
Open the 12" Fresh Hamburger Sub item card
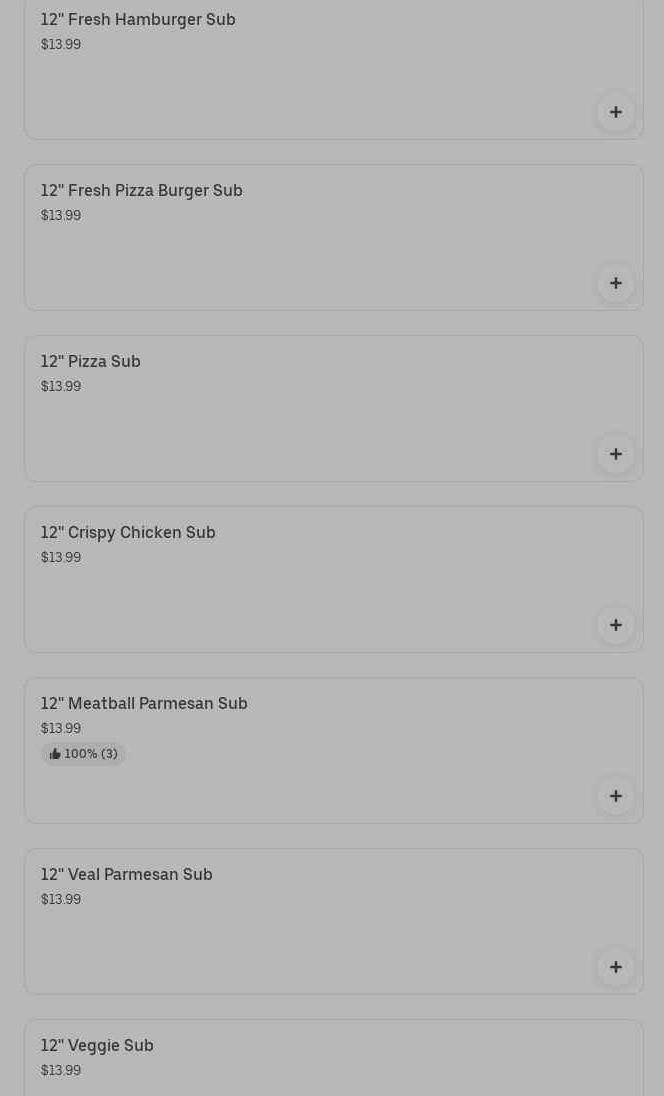coord(333,66)
